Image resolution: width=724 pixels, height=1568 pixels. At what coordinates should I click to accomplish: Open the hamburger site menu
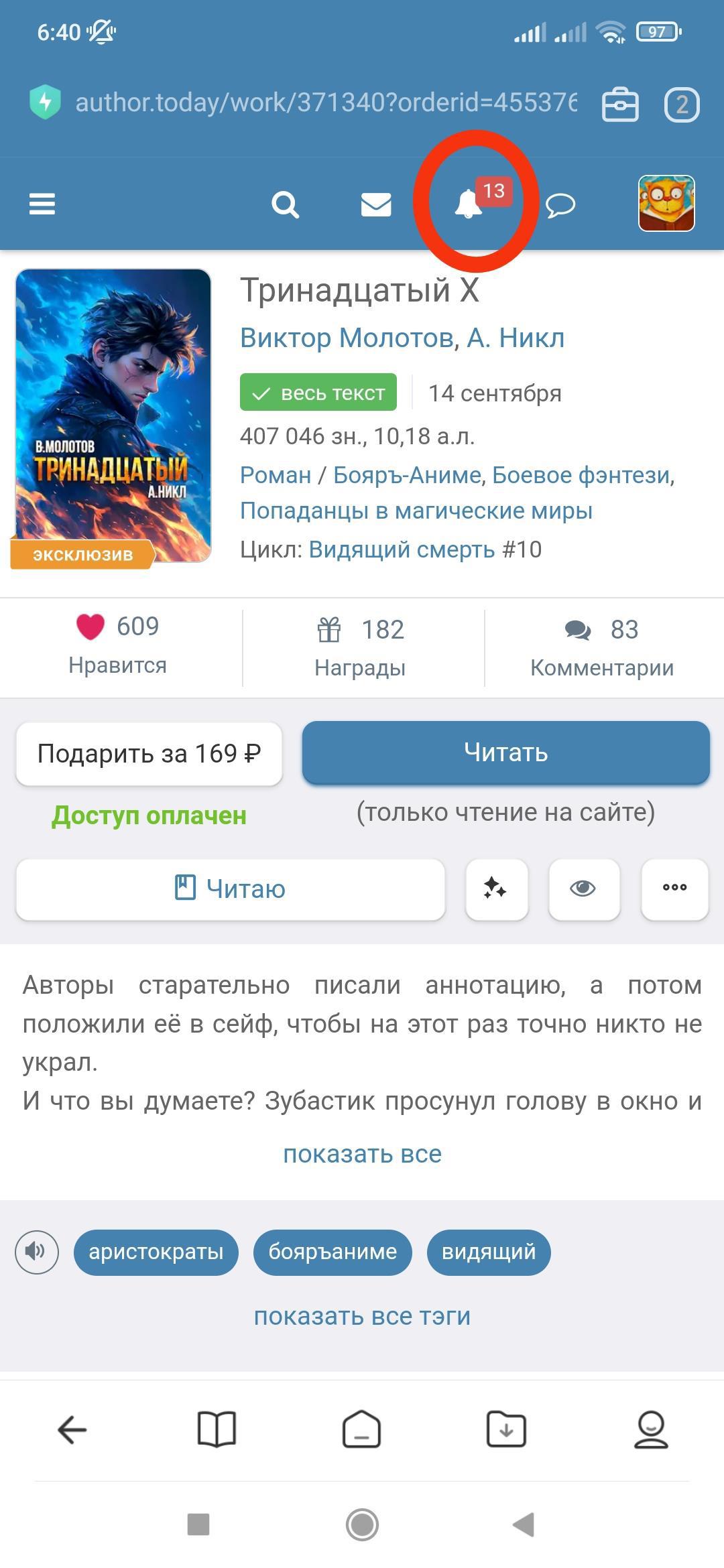pyautogui.click(x=42, y=204)
